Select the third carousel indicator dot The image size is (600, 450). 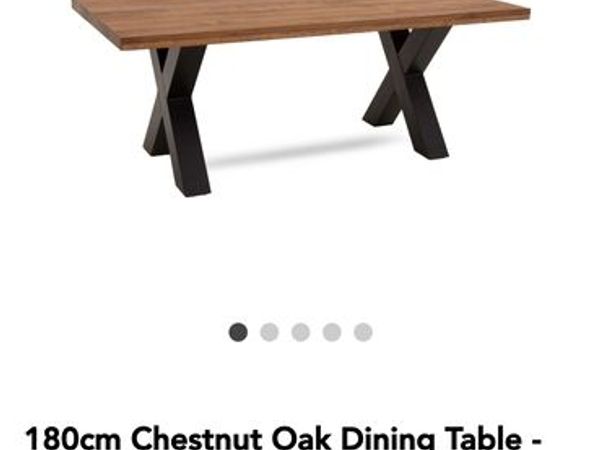[x=300, y=332]
